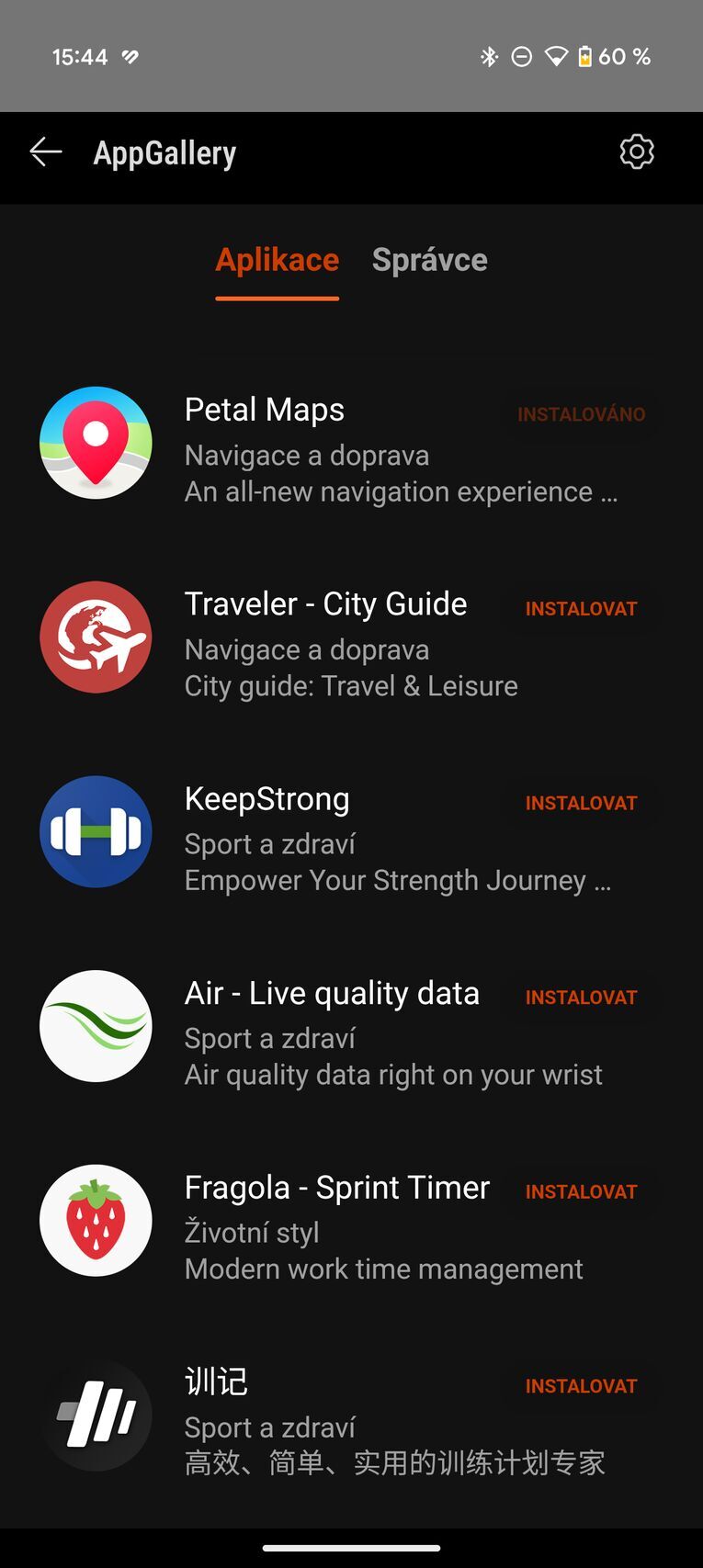The image size is (703, 1568).
Task: Click the Fragola strawberry icon
Action: 96,1220
